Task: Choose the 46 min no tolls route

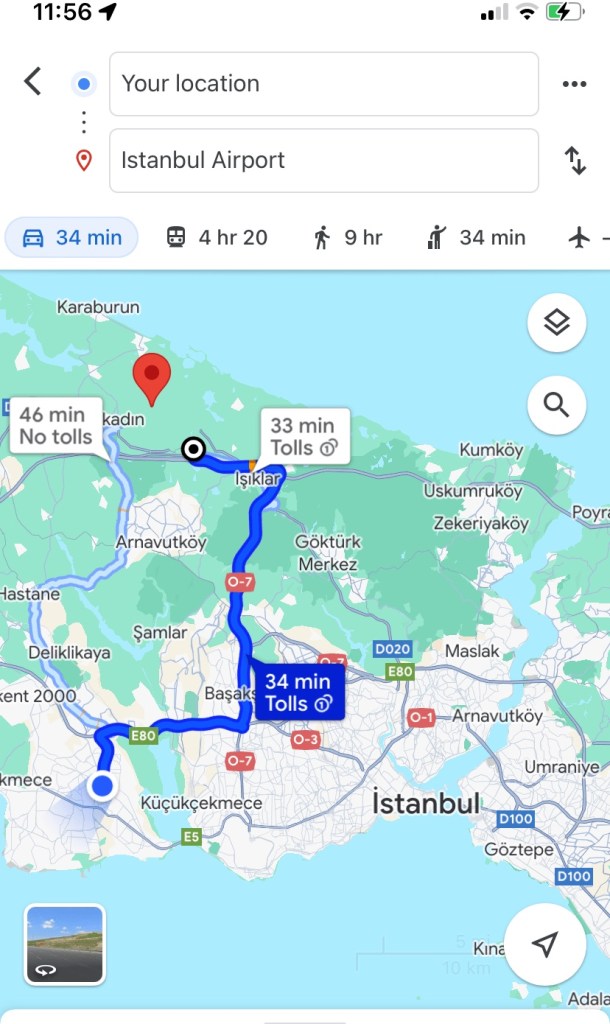Action: 56,425
